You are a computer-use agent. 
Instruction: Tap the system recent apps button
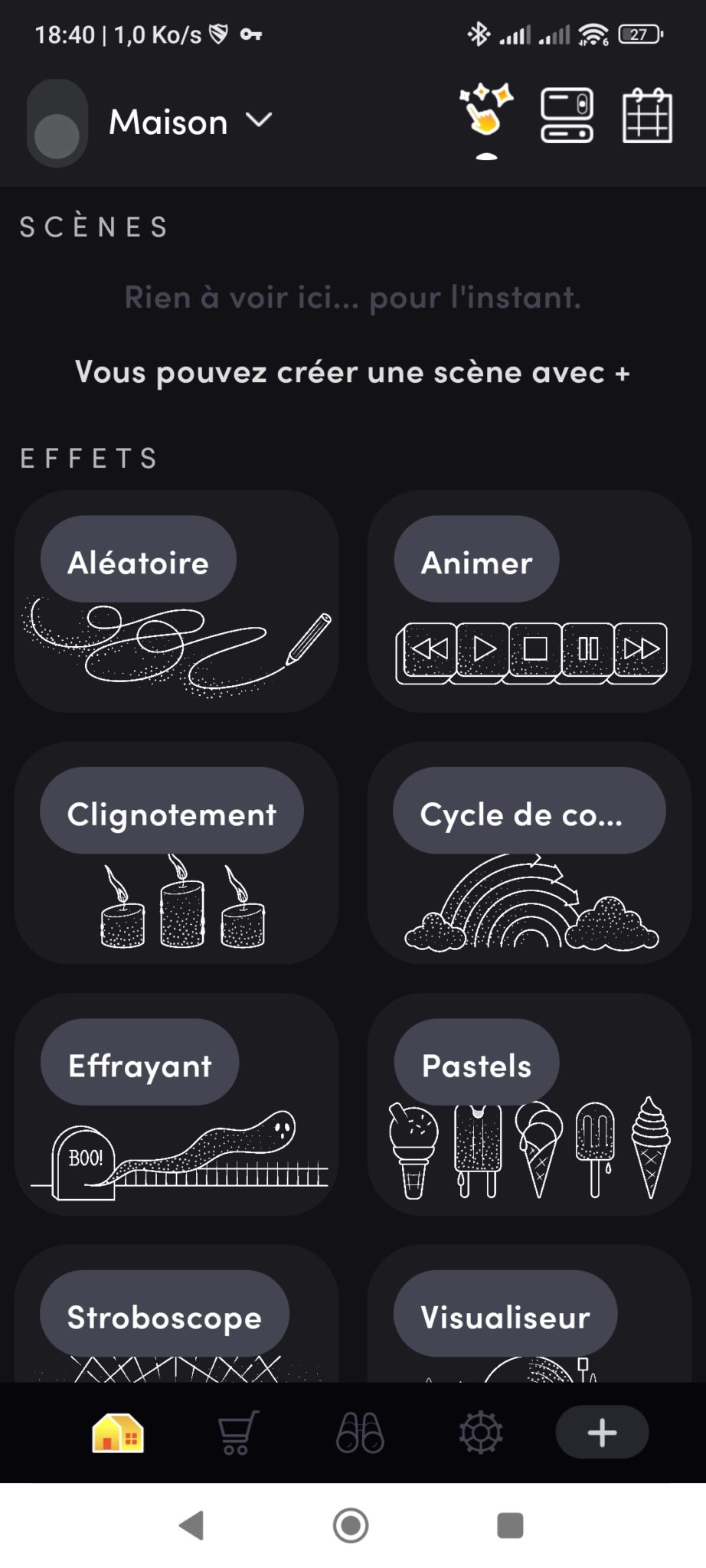coord(510,1525)
